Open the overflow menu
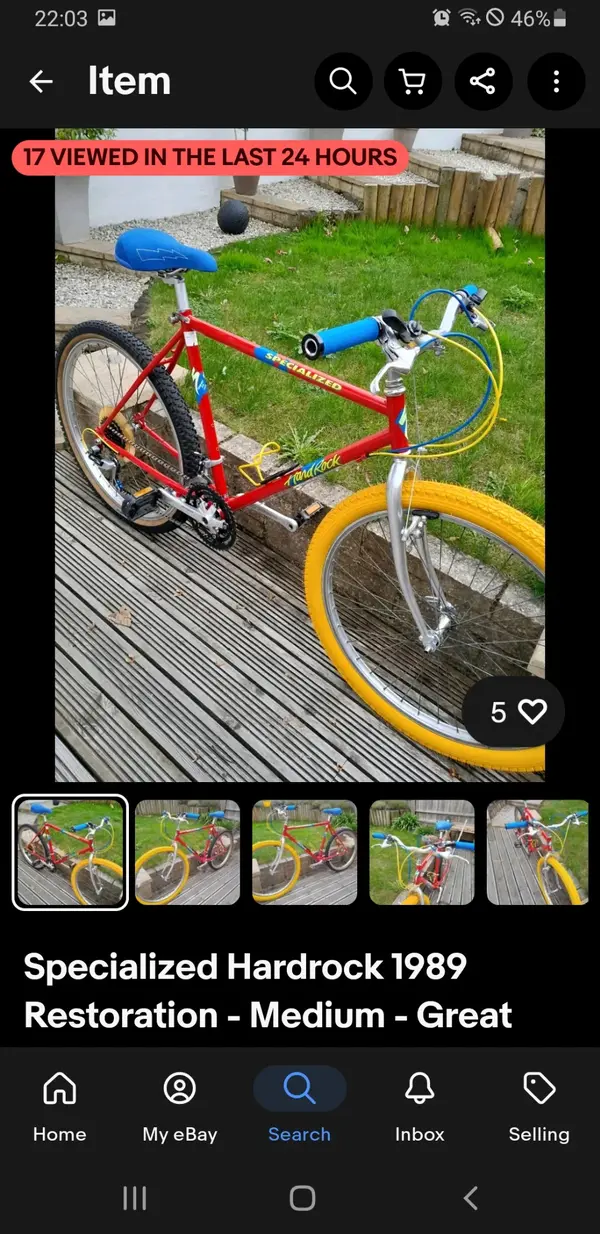This screenshot has width=600, height=1234. click(x=556, y=81)
